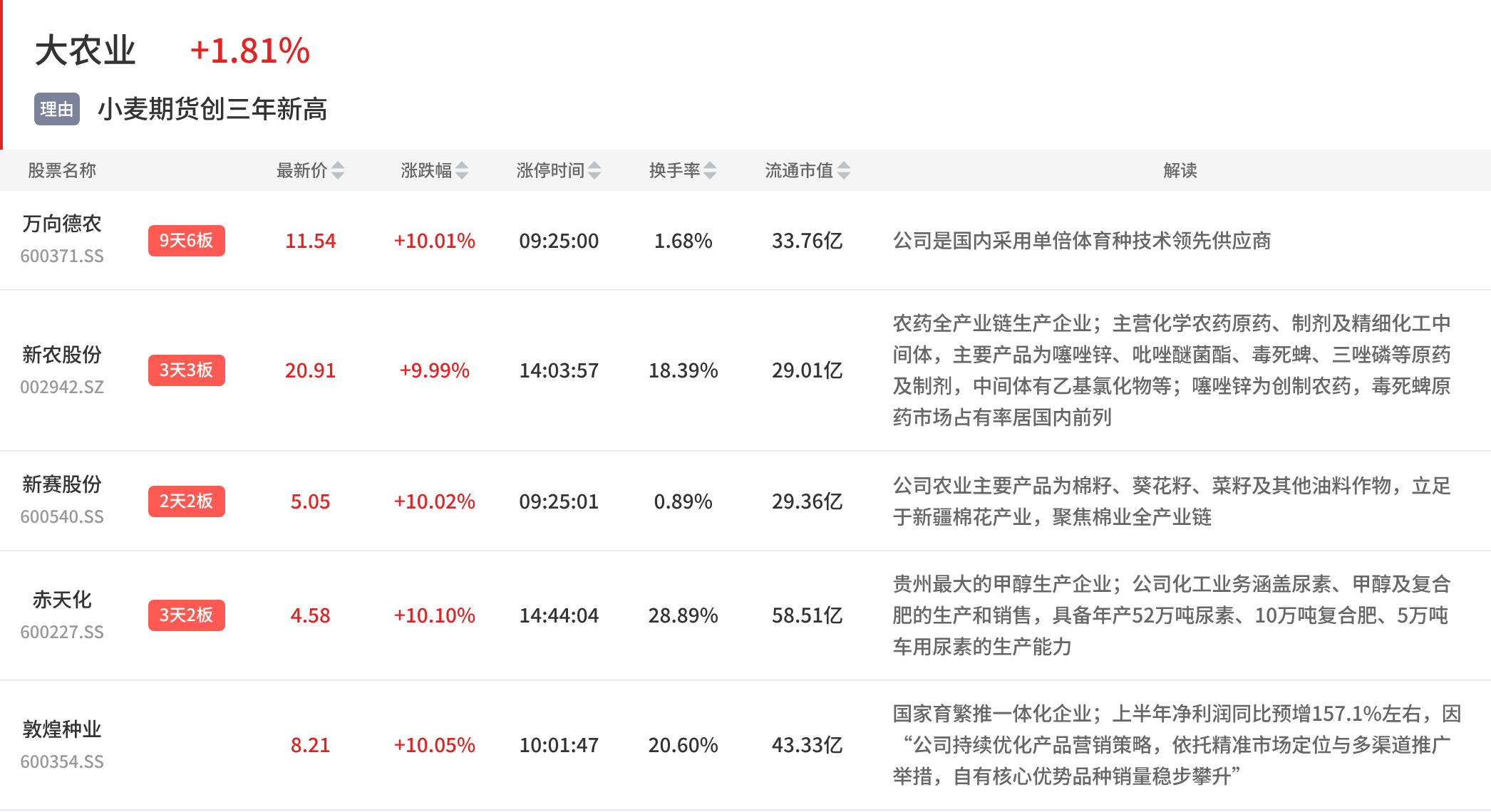Open the 万向德农 stock row
Screen dimensions: 1491x812
tap(745, 241)
